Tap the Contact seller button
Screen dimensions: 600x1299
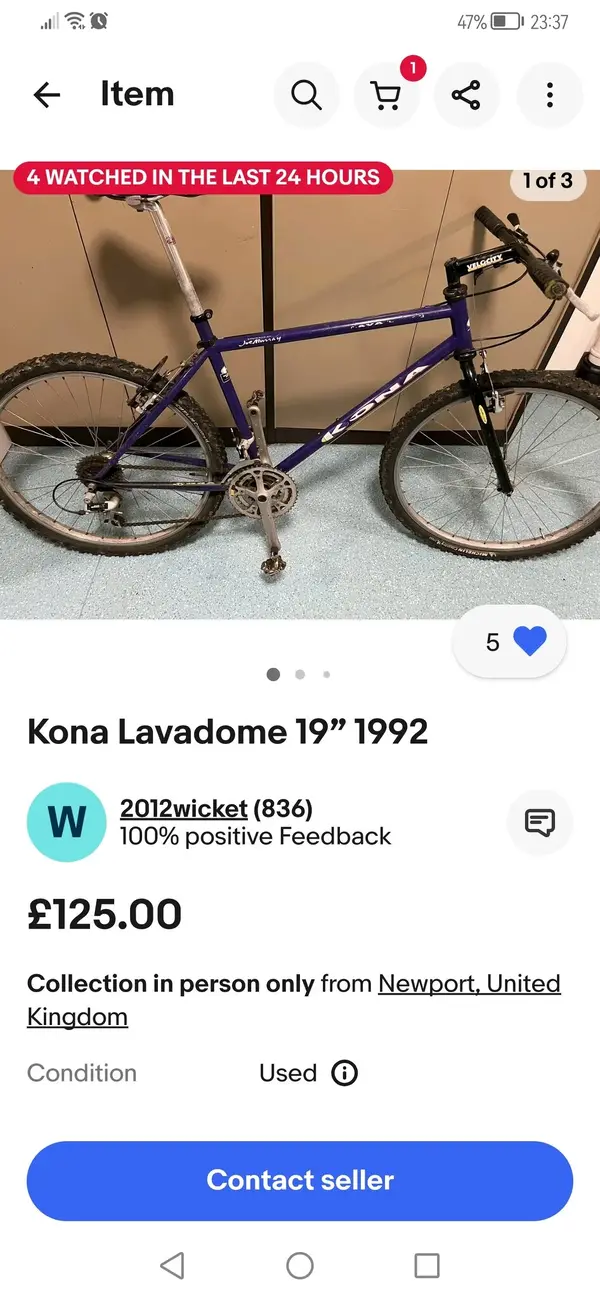pos(300,1180)
